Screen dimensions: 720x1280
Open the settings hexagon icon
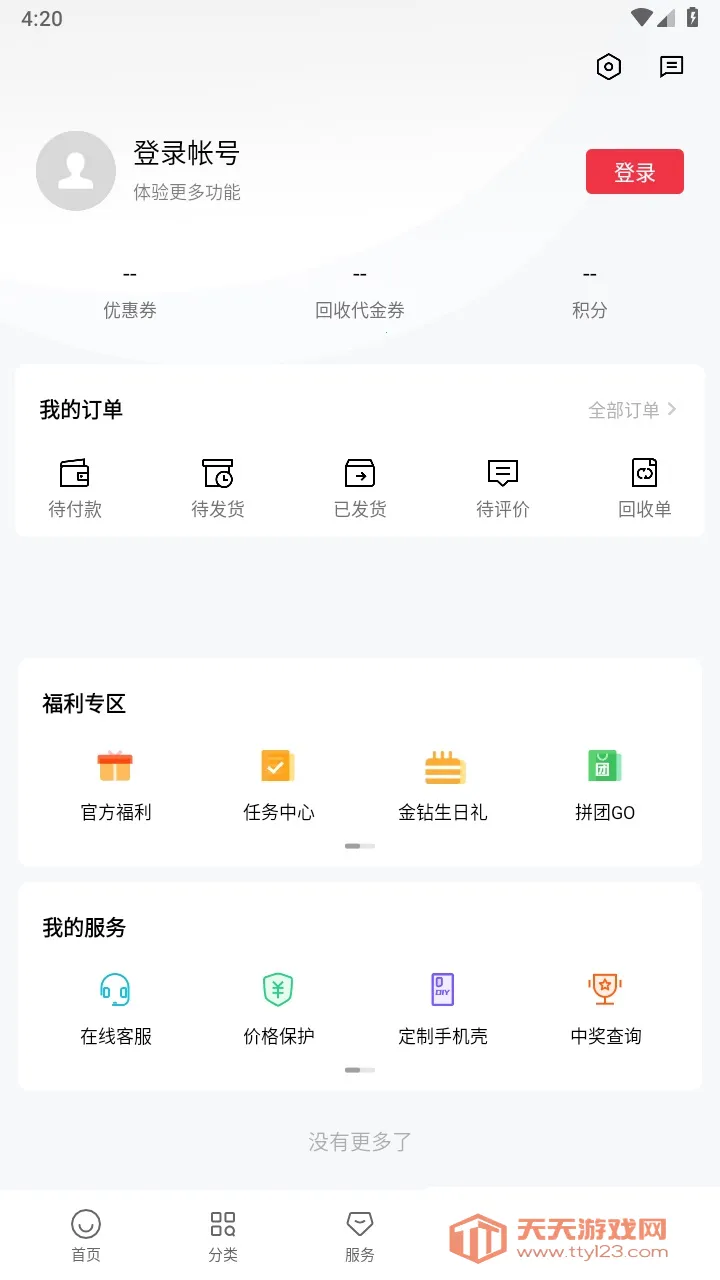click(x=608, y=67)
